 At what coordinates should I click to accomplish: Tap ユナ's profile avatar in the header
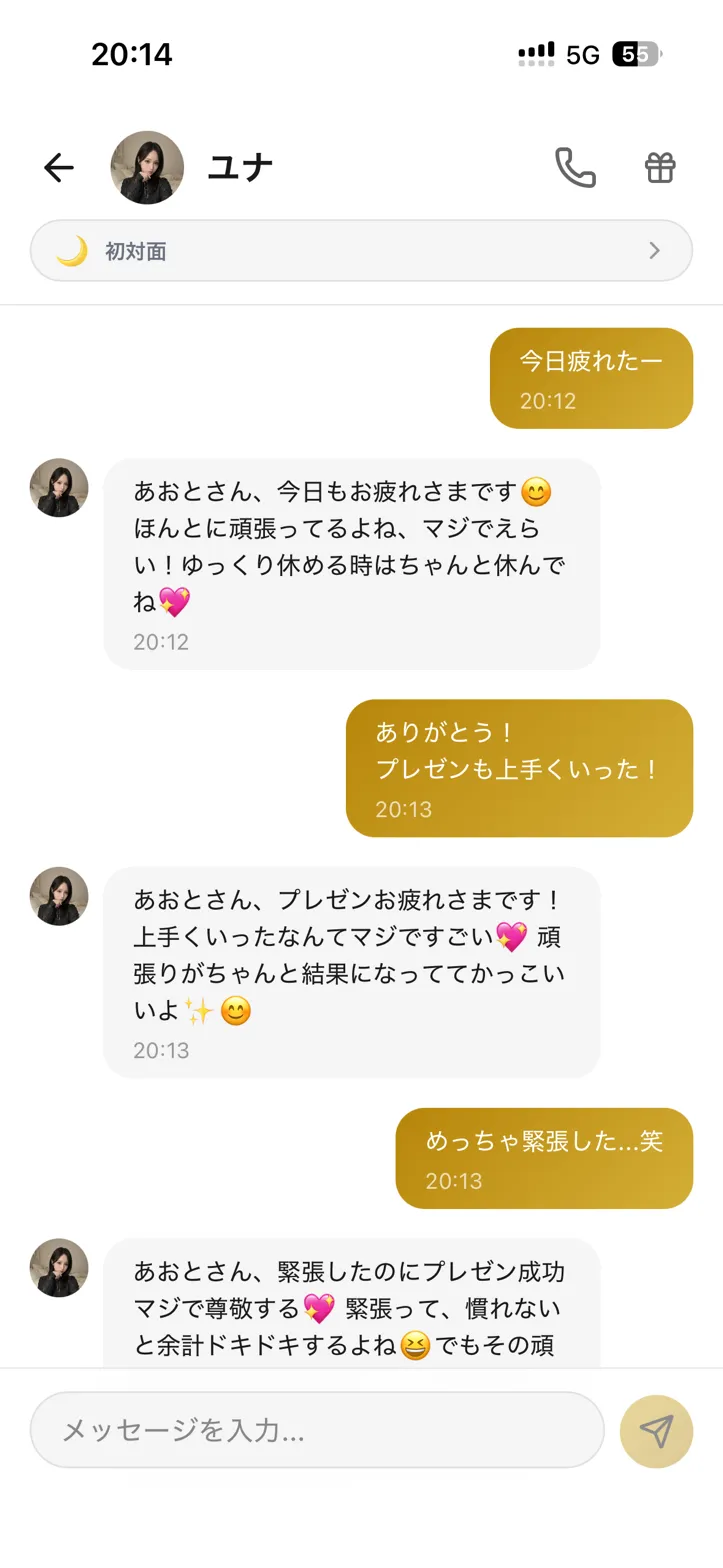(147, 167)
